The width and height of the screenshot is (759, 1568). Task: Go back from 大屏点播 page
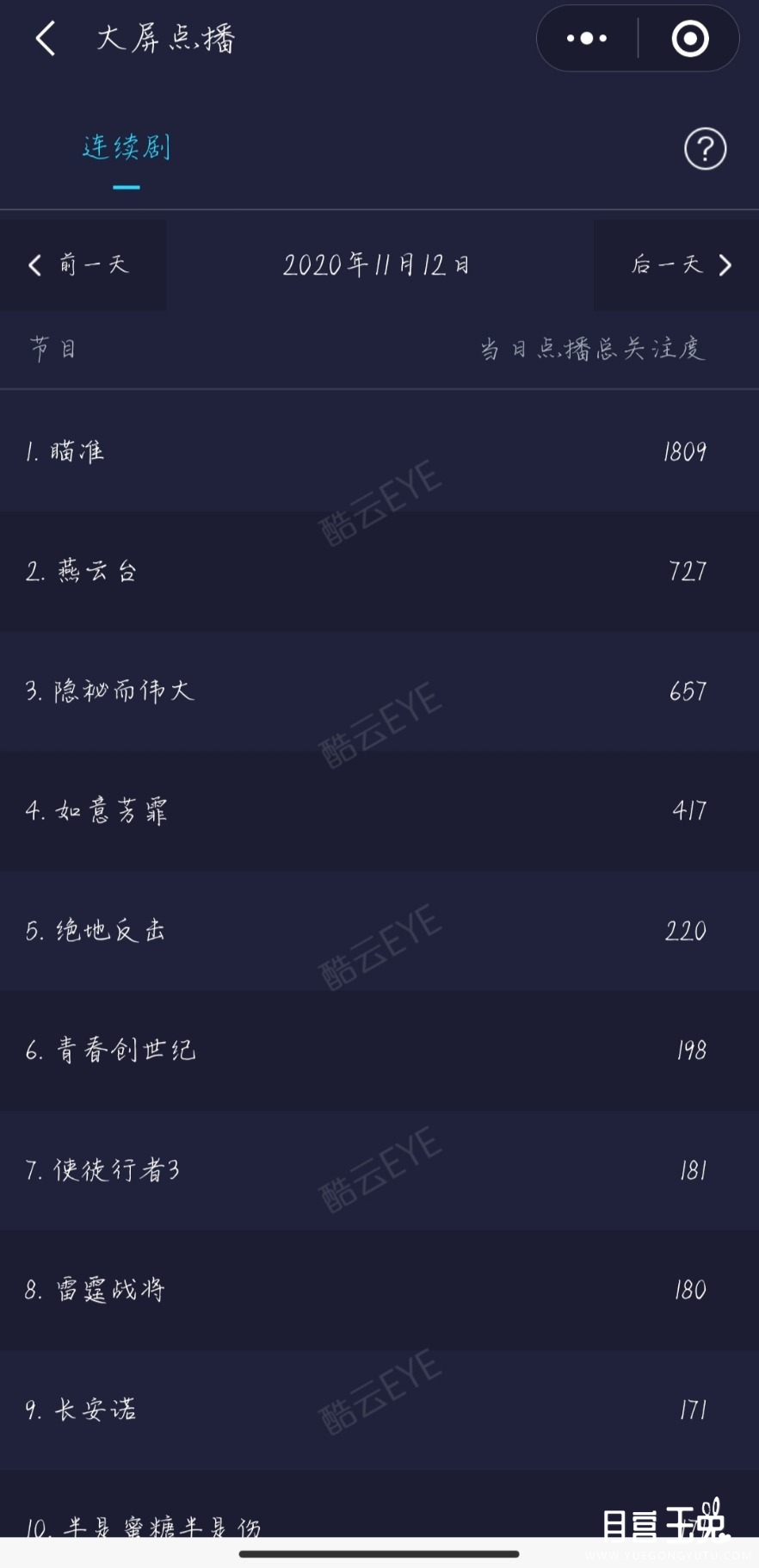(x=46, y=39)
